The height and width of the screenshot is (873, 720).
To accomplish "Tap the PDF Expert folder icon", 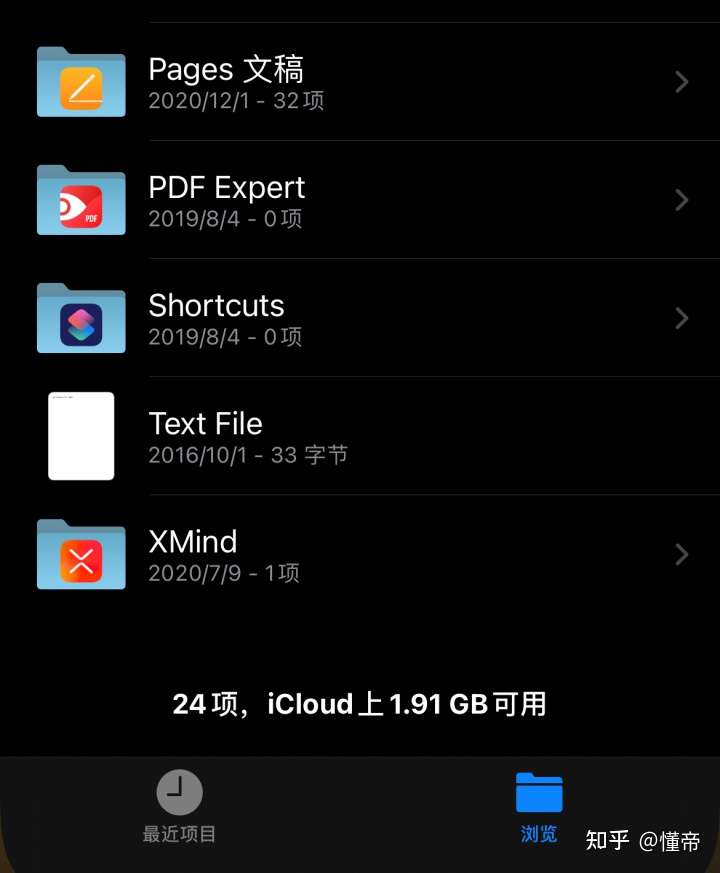I will pos(80,200).
